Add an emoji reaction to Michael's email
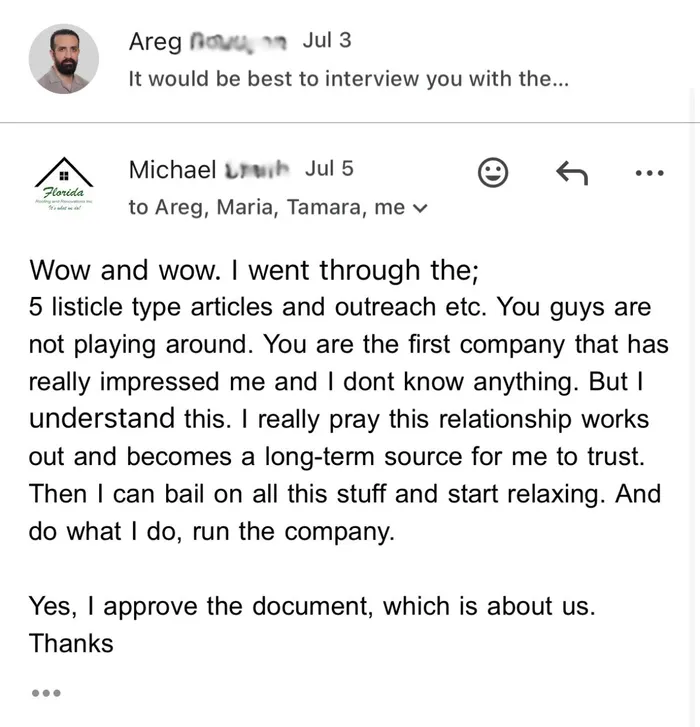Viewport: 700px width, 727px height. pos(493,173)
